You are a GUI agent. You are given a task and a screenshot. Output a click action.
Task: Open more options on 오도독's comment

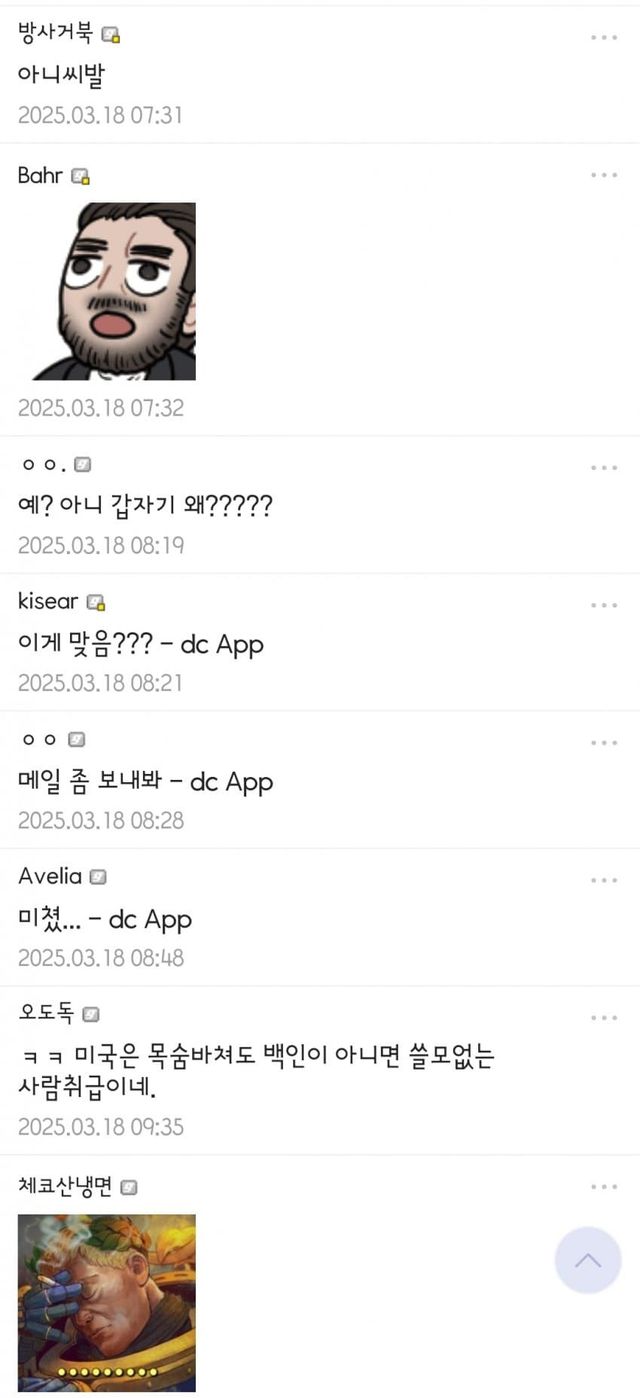(x=603, y=1017)
